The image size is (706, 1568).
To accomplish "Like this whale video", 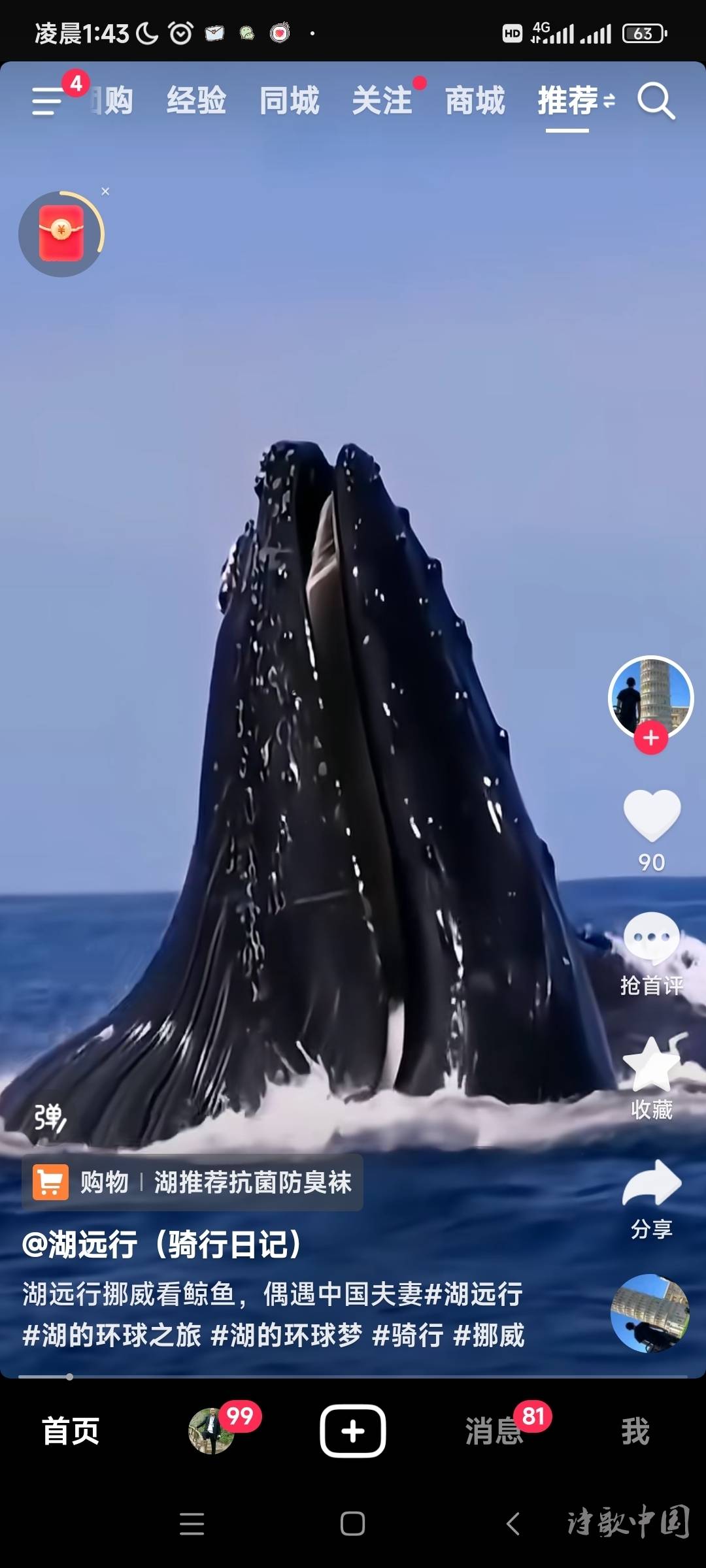I will 652,815.
